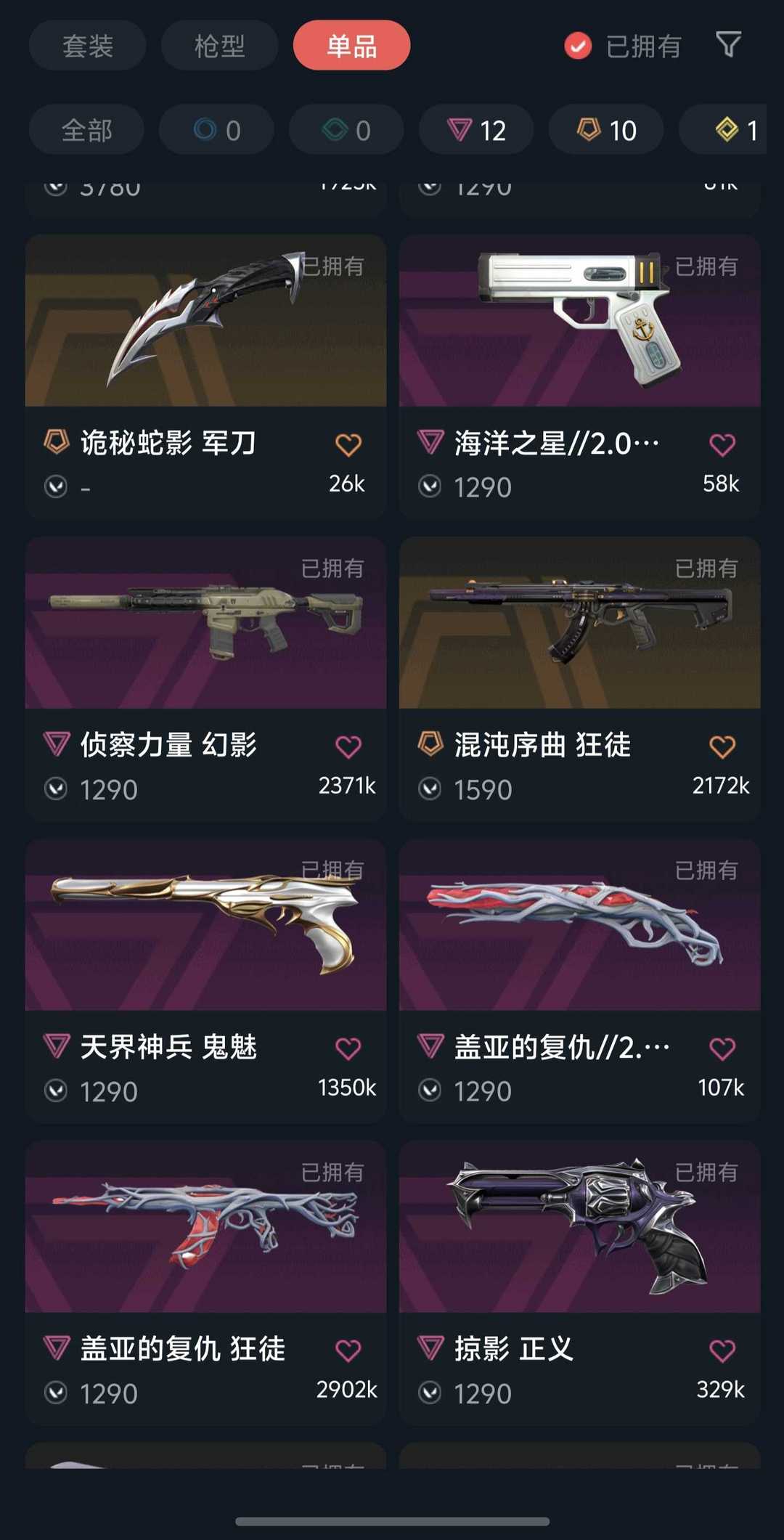Filter by purple tier with 12 items
The image size is (784, 1540).
[476, 130]
